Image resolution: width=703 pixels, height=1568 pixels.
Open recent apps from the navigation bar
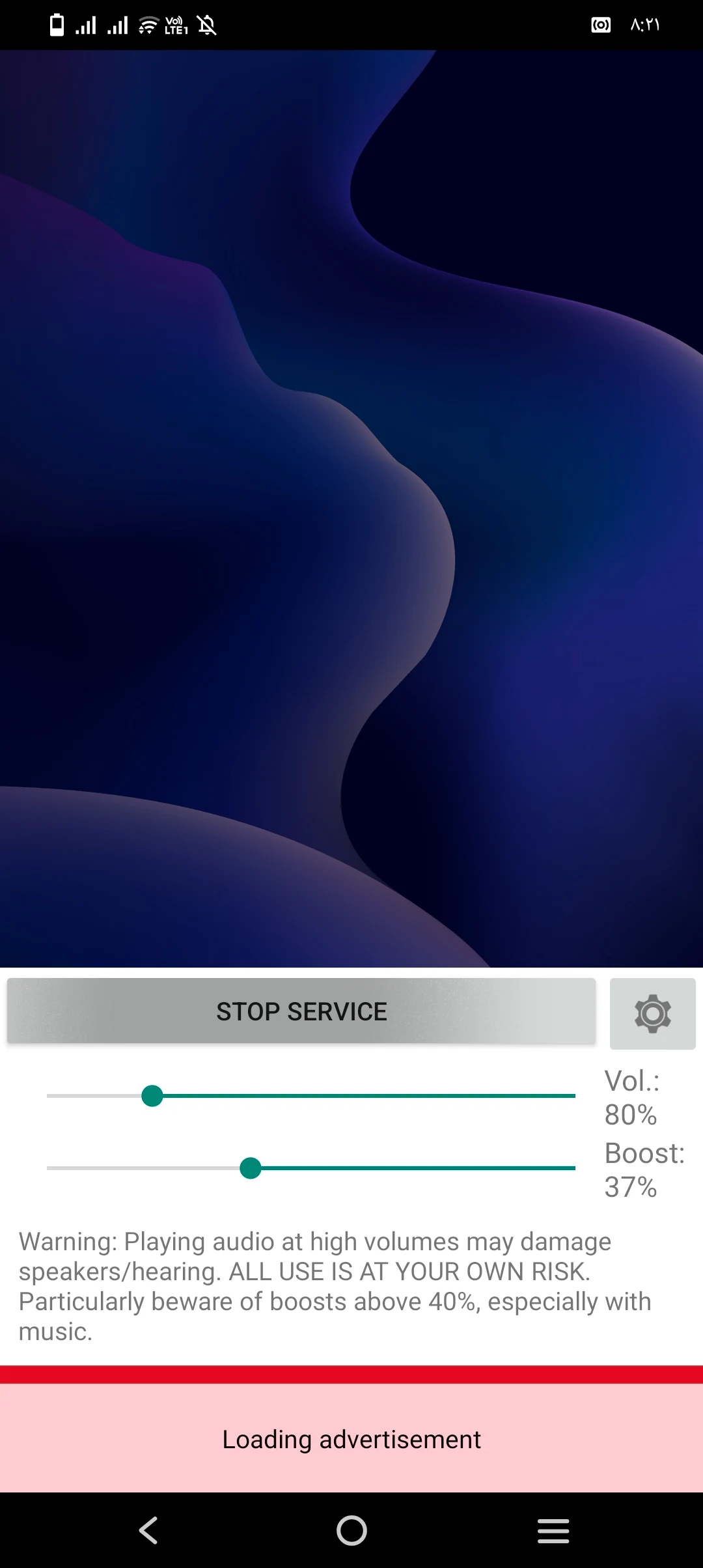click(x=553, y=1530)
